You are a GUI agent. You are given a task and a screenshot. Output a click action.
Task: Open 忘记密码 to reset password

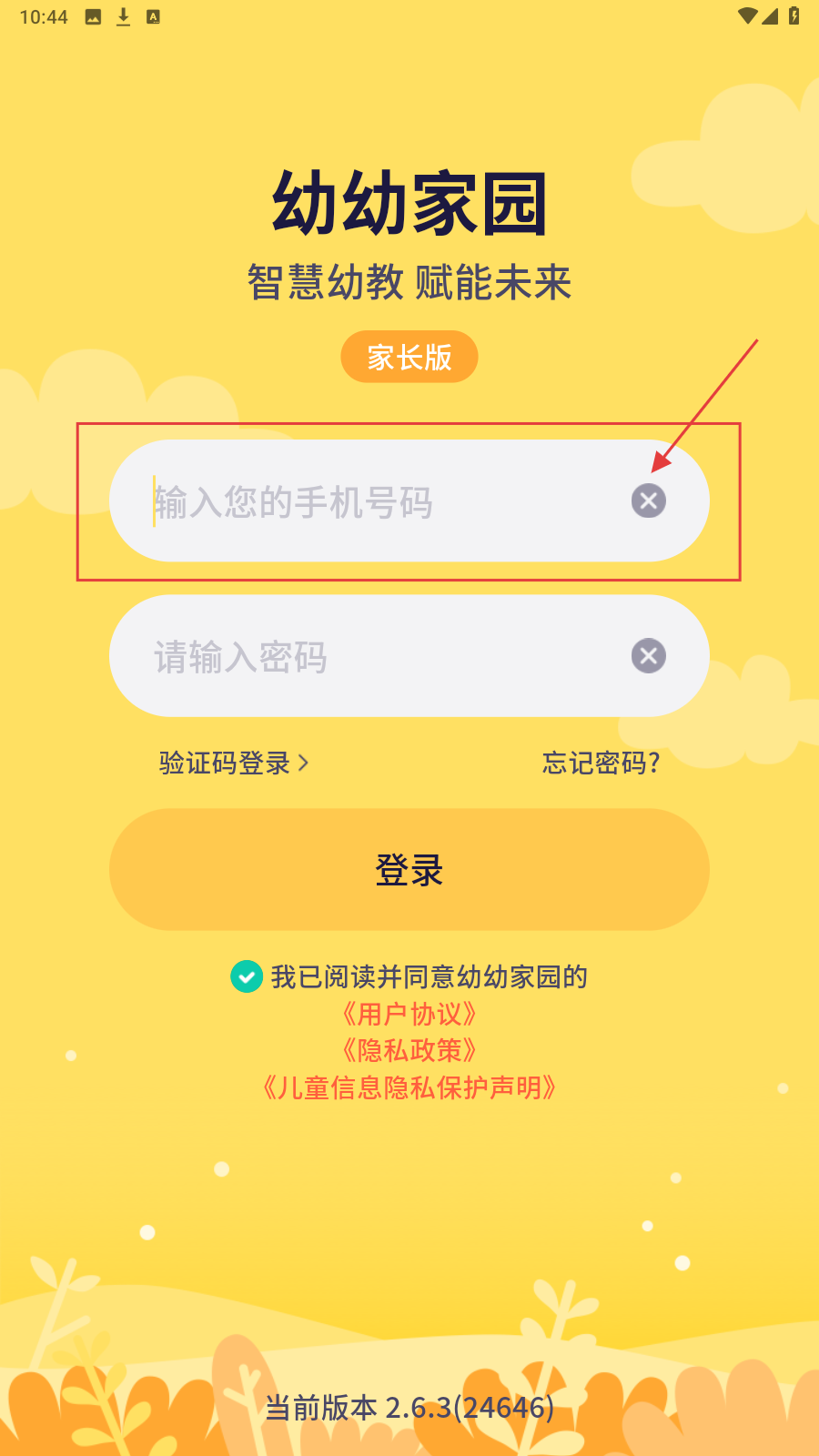[601, 763]
